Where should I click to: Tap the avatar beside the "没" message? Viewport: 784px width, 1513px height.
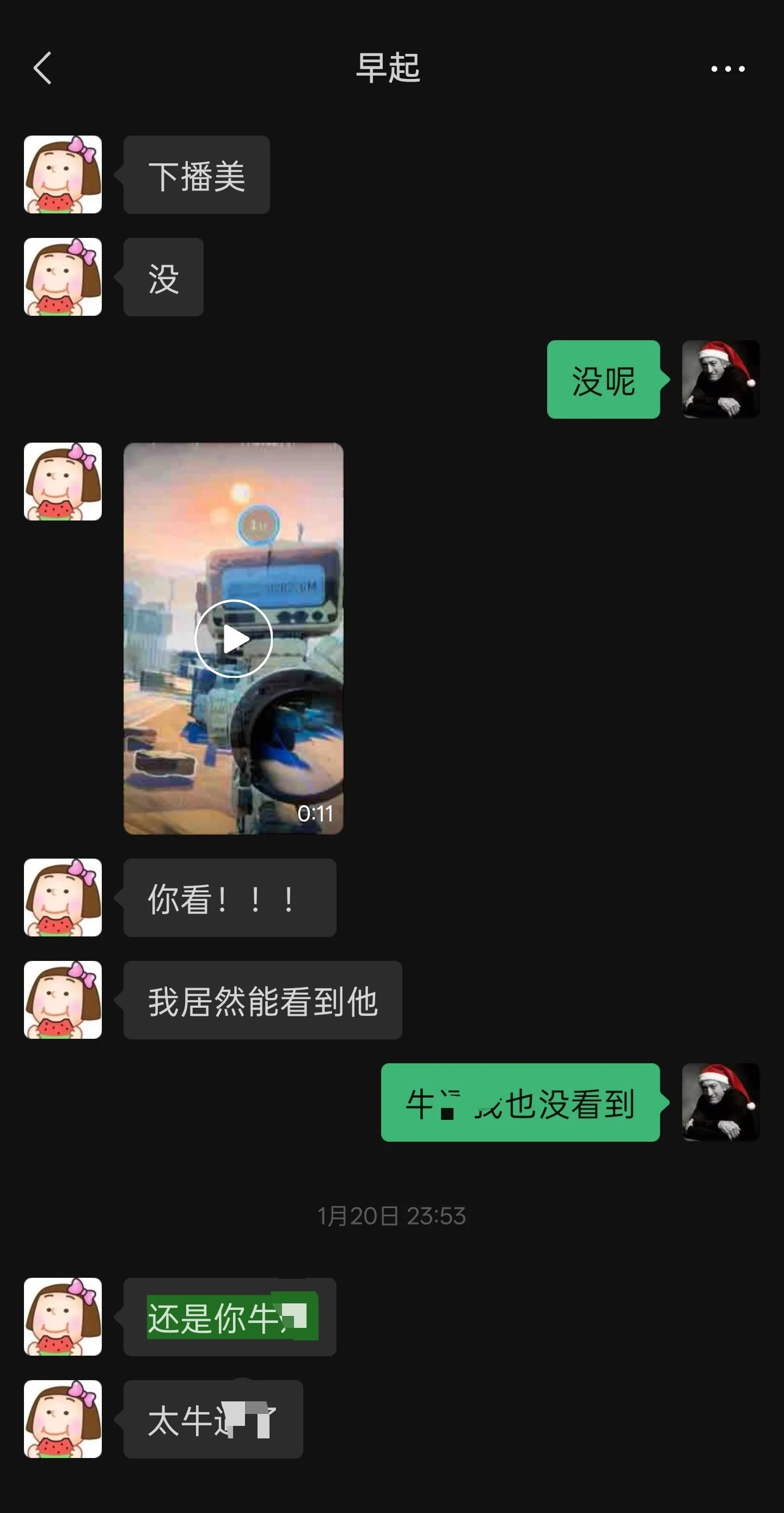[x=63, y=276]
